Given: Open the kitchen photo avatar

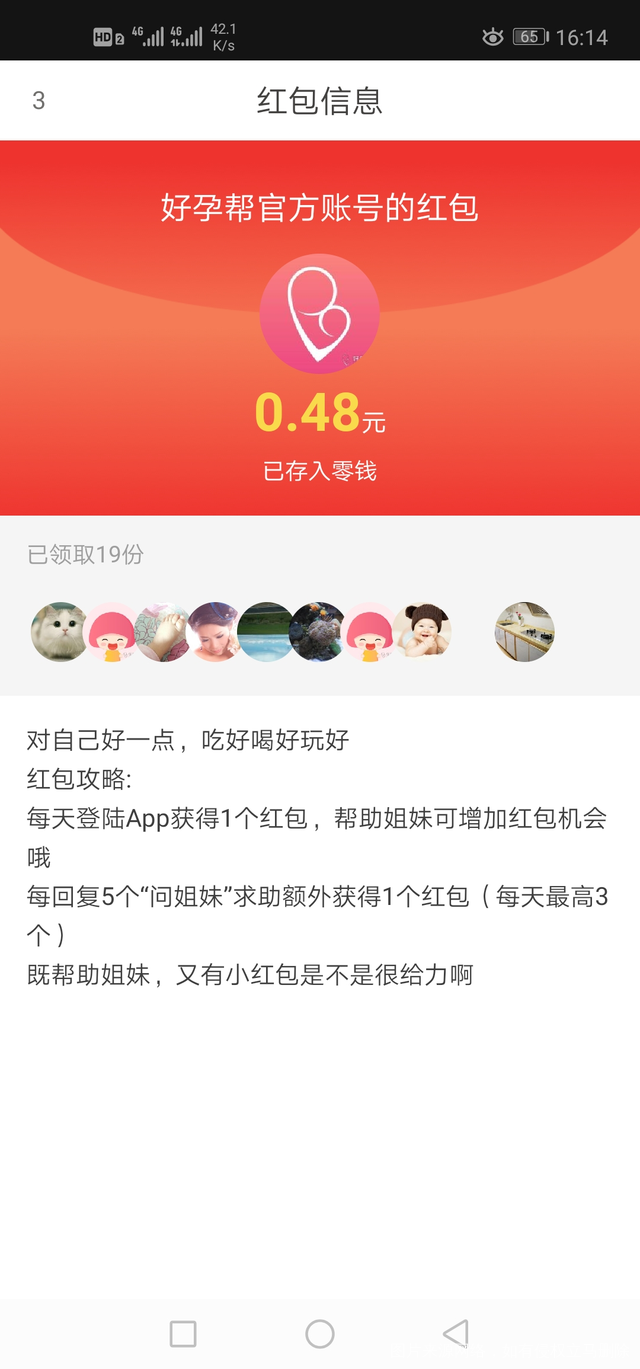Looking at the screenshot, I should (525, 632).
